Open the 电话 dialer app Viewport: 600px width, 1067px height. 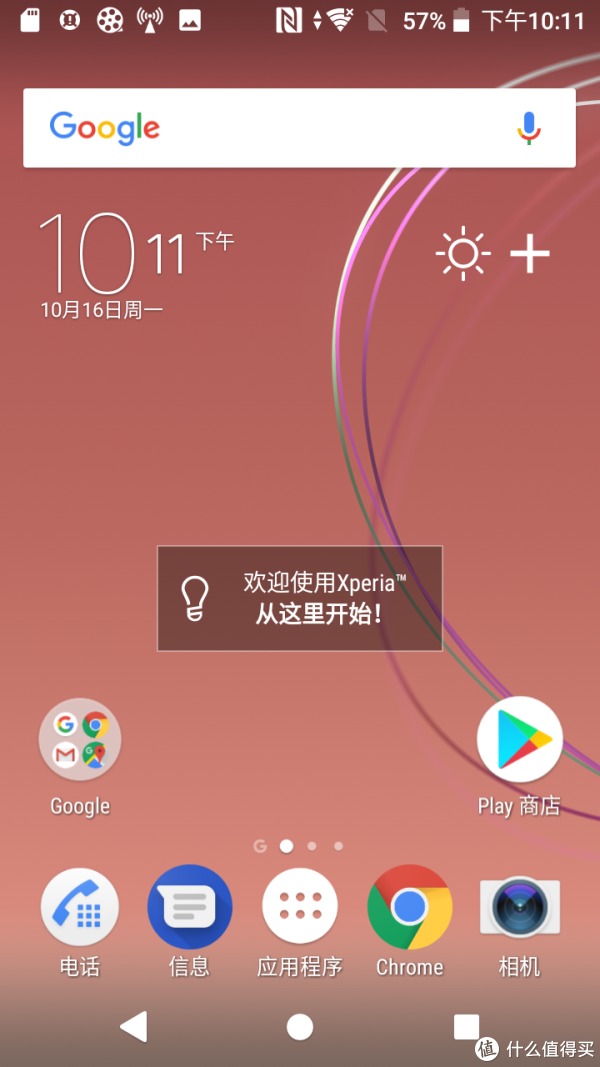[x=80, y=907]
